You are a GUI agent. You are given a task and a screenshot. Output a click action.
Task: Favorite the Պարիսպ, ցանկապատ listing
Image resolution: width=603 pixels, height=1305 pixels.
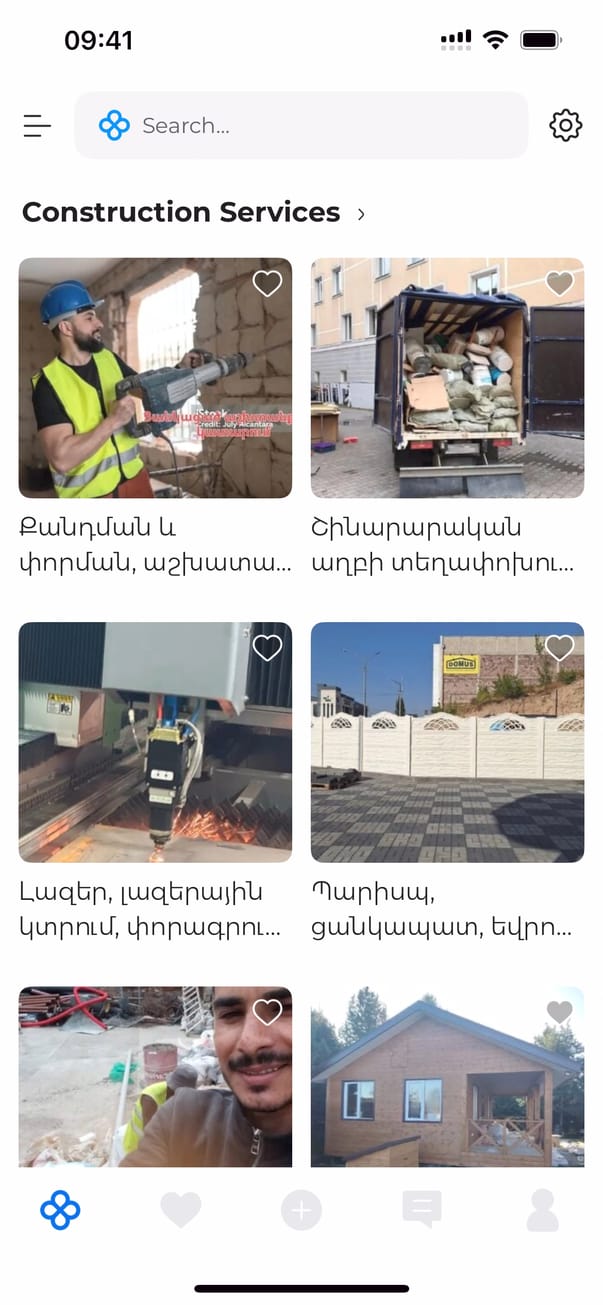pos(559,648)
